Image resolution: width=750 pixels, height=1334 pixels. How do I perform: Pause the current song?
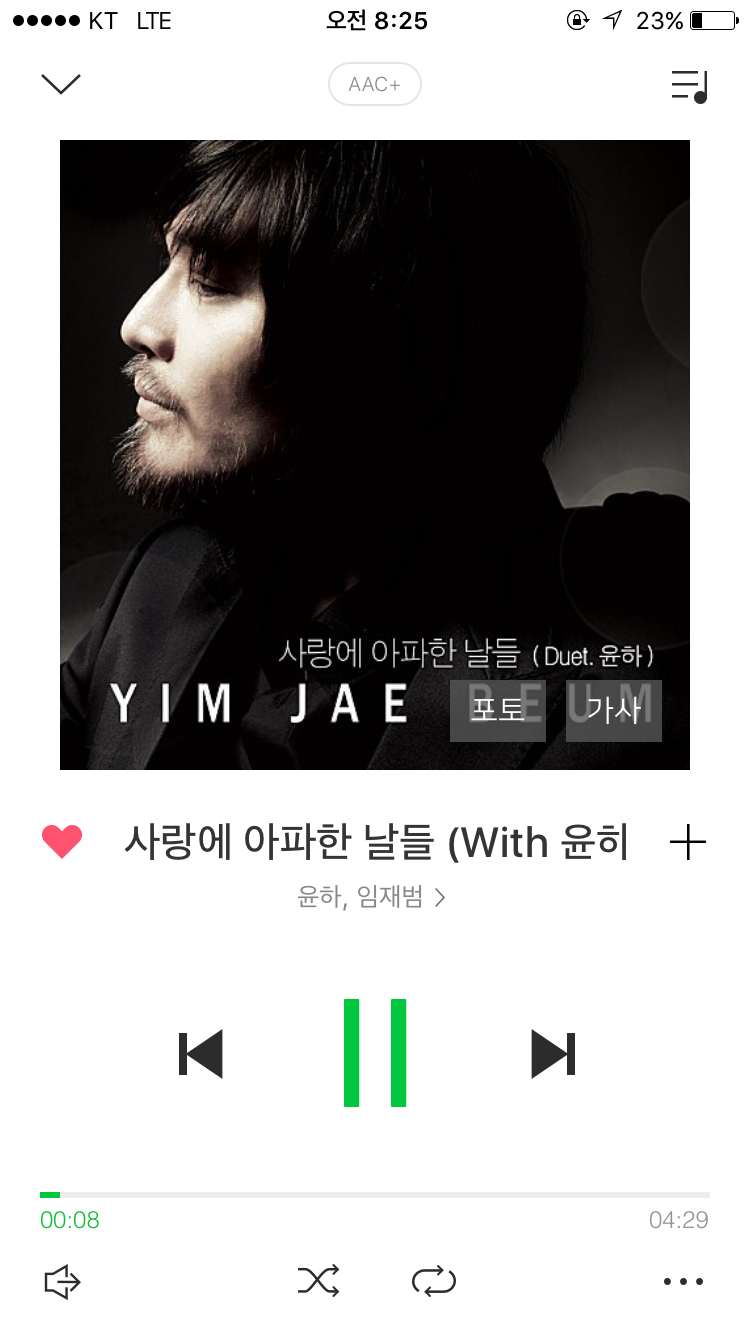(375, 1053)
